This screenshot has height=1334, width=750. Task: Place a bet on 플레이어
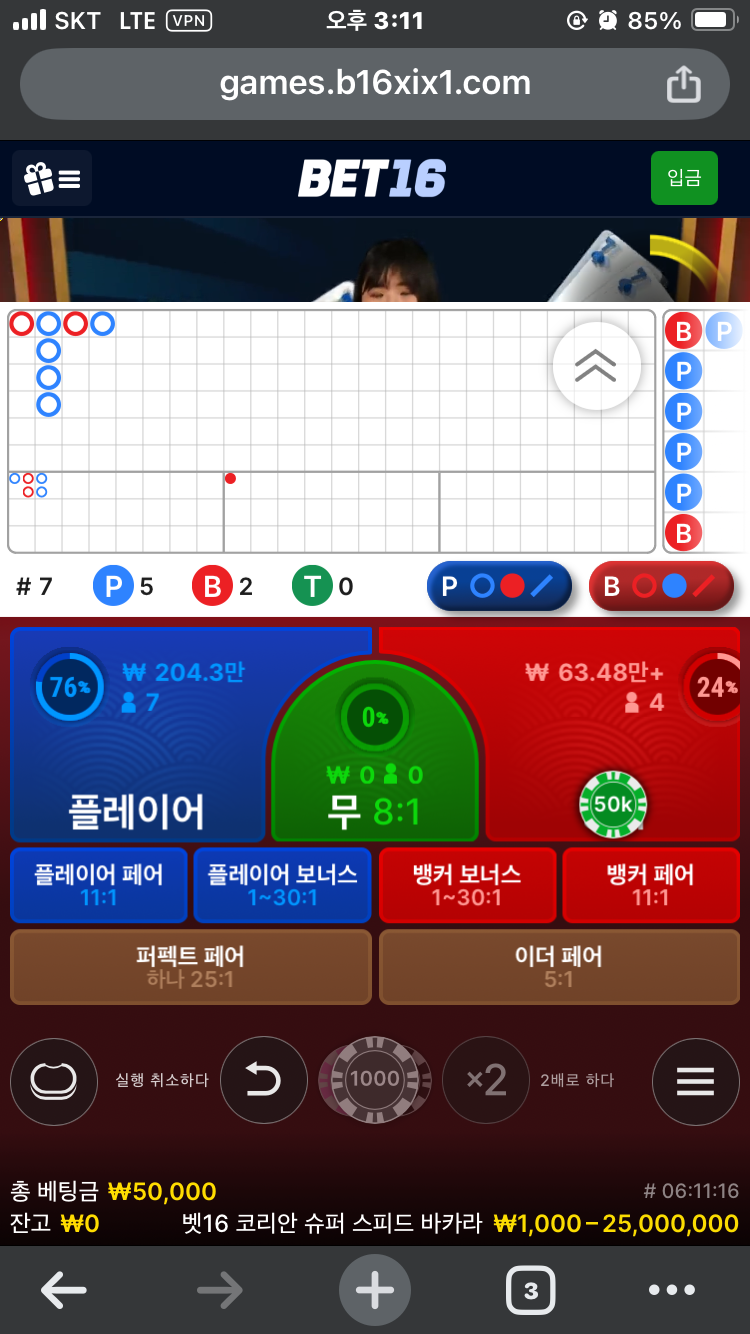(137, 734)
